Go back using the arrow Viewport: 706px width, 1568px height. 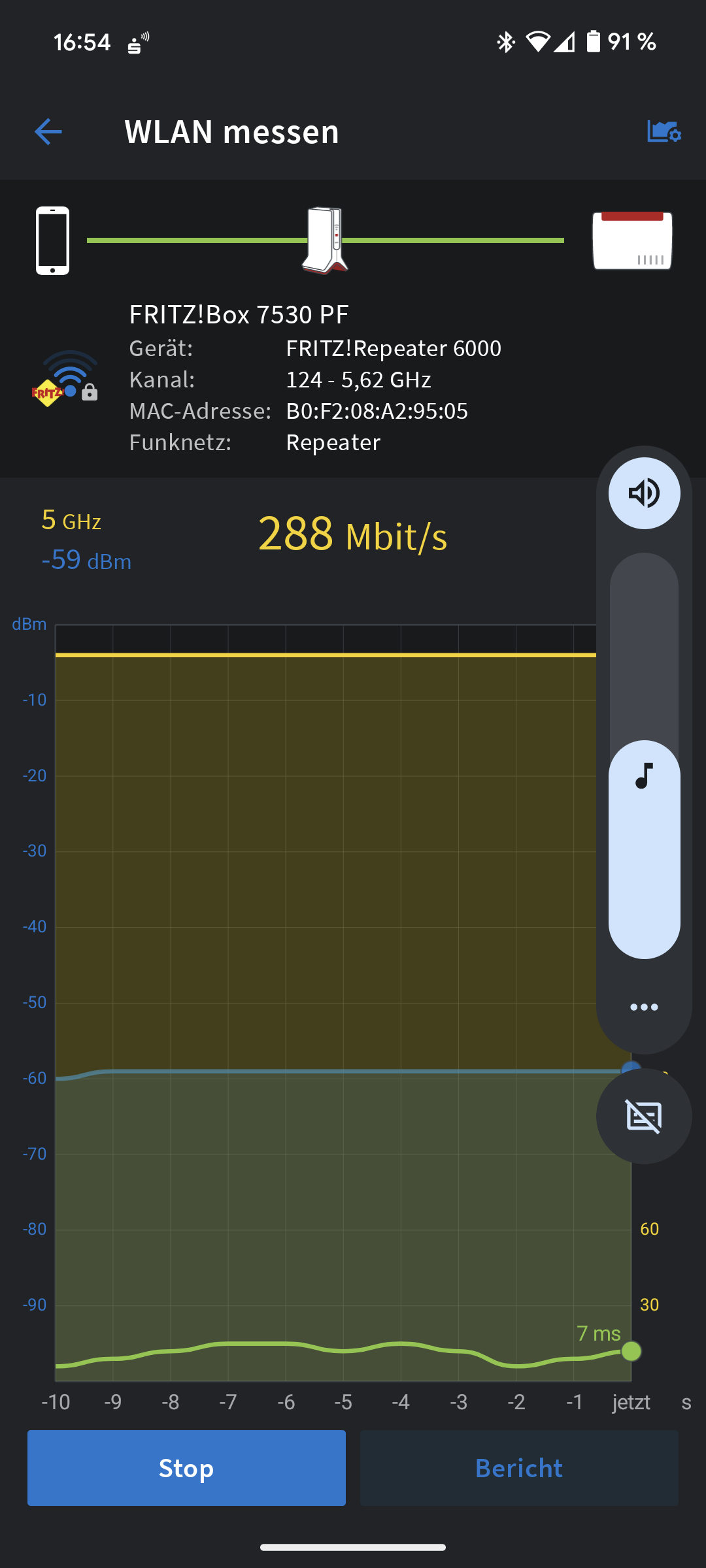coord(48,132)
